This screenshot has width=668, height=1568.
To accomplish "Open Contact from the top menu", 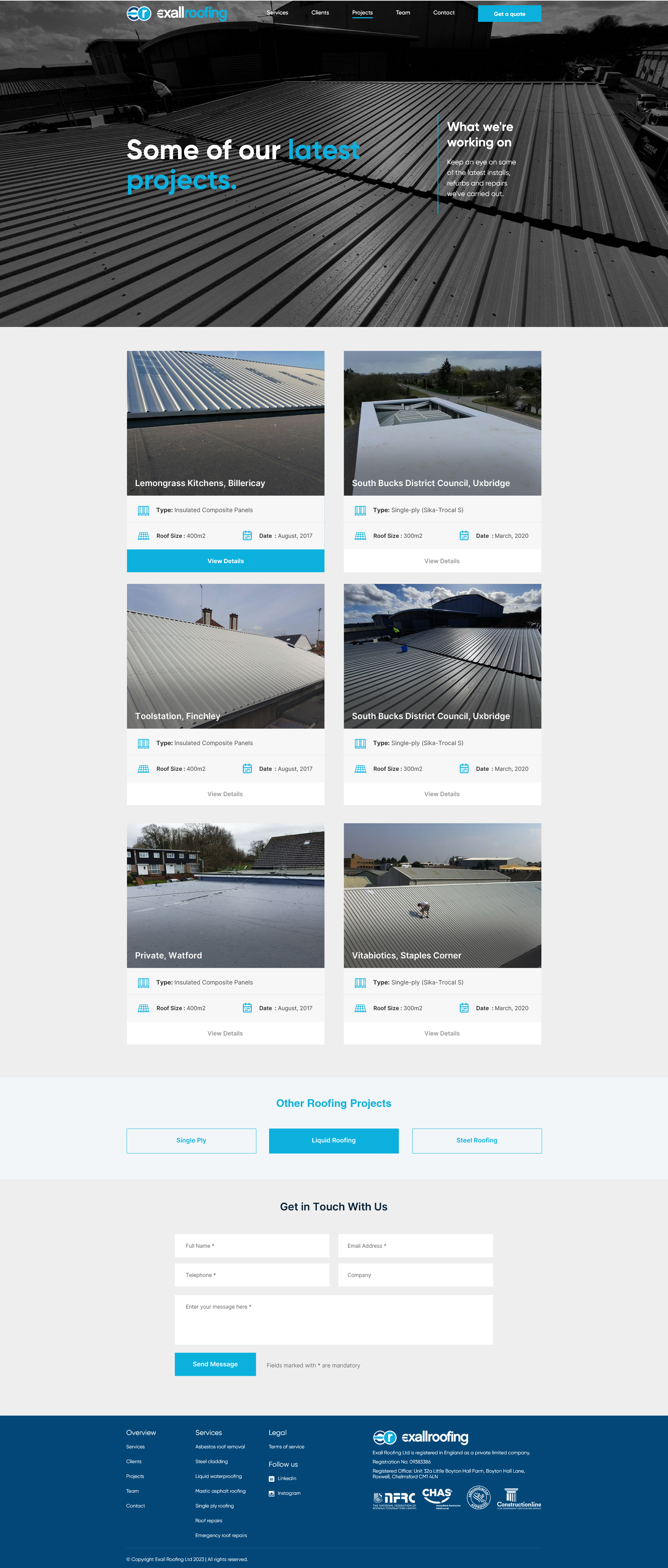I will click(444, 13).
